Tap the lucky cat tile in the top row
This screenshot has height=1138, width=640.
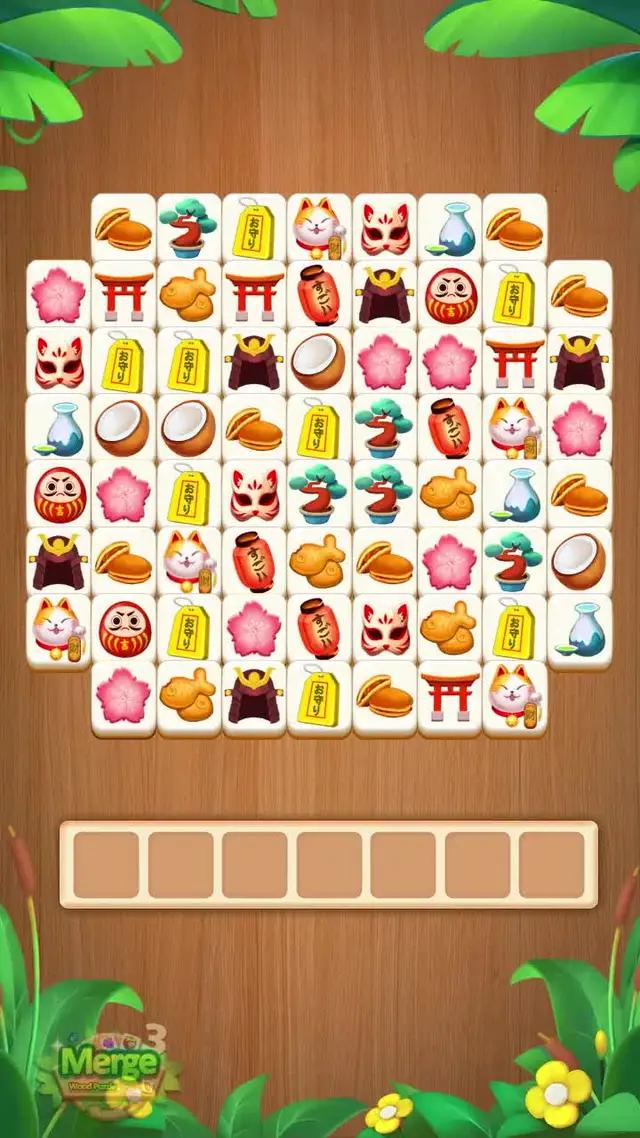319,229
